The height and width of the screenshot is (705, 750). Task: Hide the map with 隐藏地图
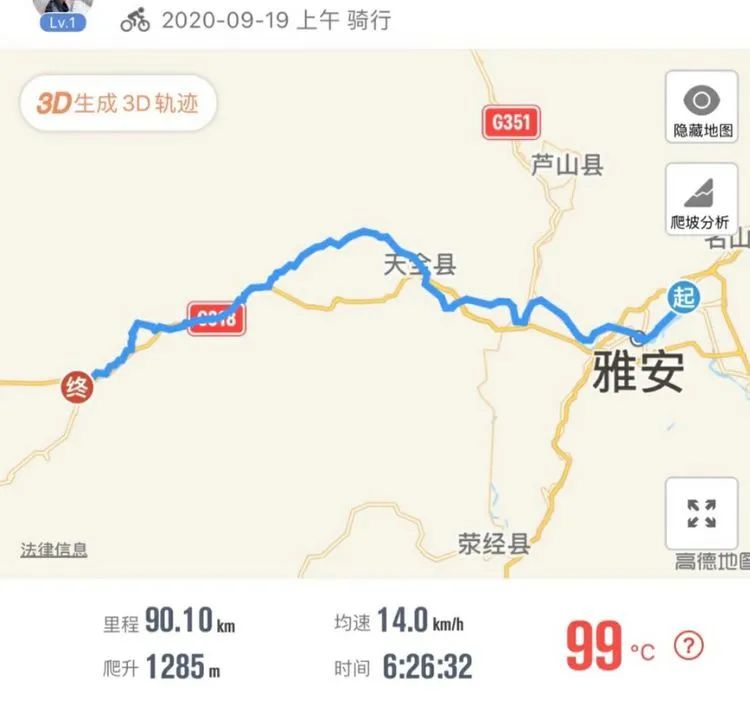(x=701, y=111)
